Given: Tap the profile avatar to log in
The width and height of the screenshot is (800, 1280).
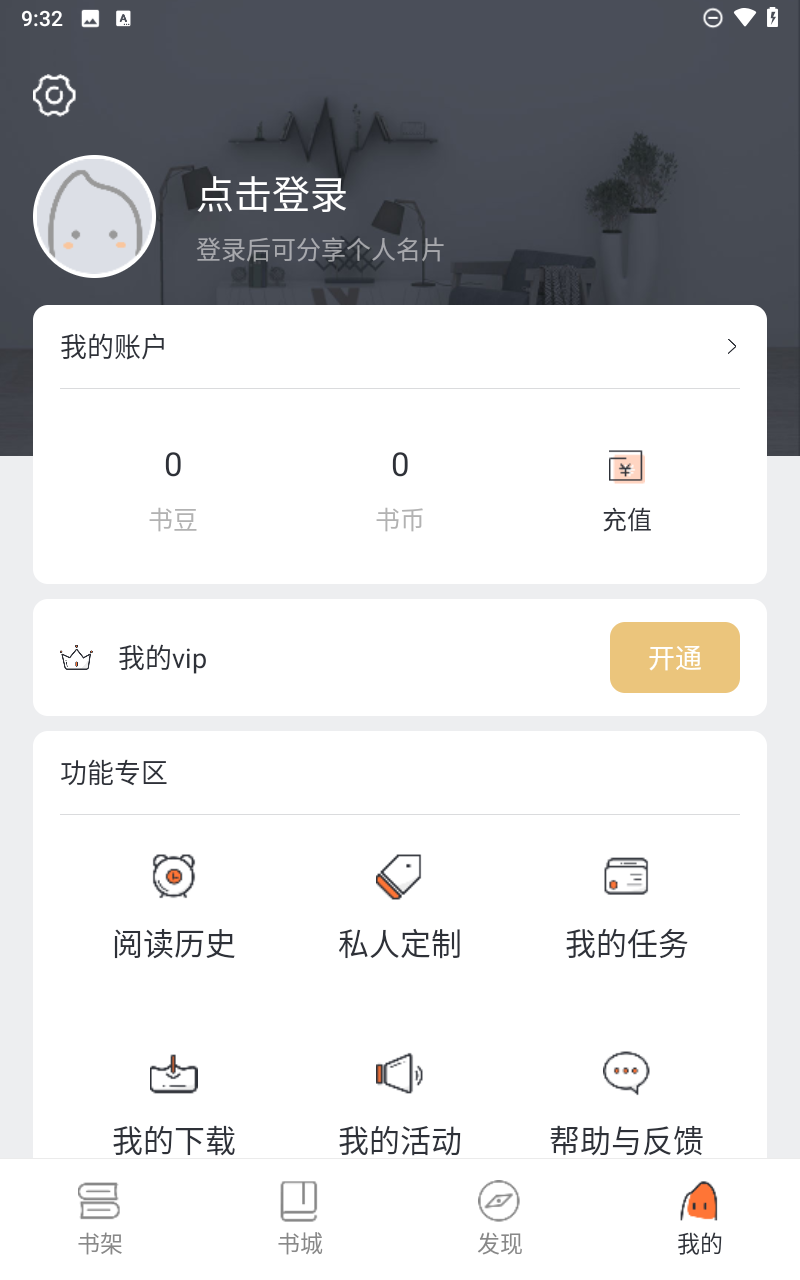Looking at the screenshot, I should [95, 216].
